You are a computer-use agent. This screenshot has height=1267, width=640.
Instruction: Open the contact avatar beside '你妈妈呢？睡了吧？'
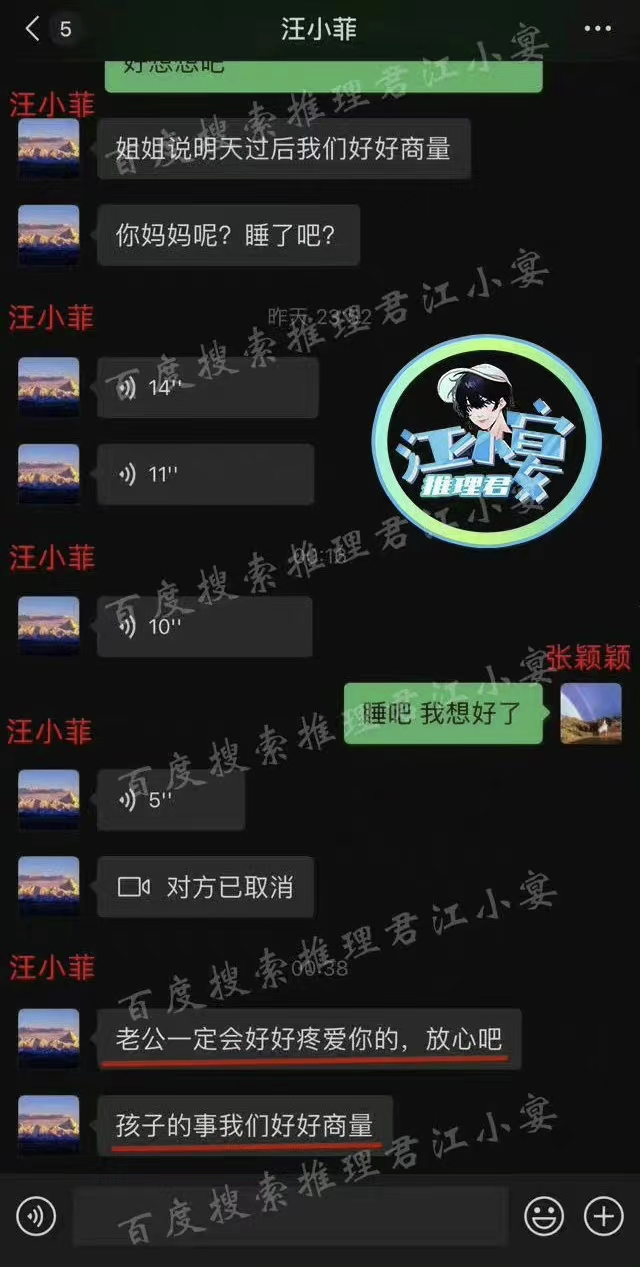pyautogui.click(x=48, y=236)
